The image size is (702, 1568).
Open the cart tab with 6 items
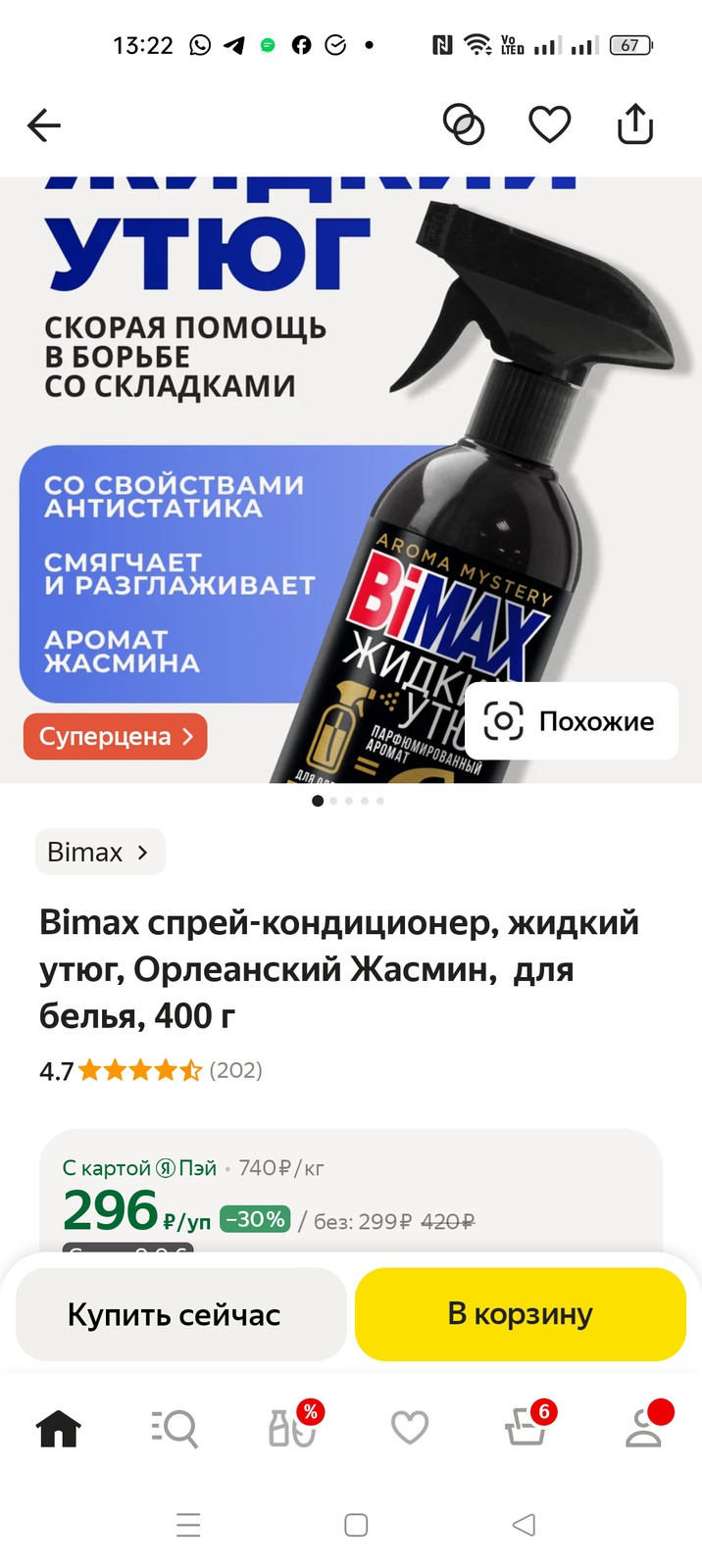pos(526,1429)
